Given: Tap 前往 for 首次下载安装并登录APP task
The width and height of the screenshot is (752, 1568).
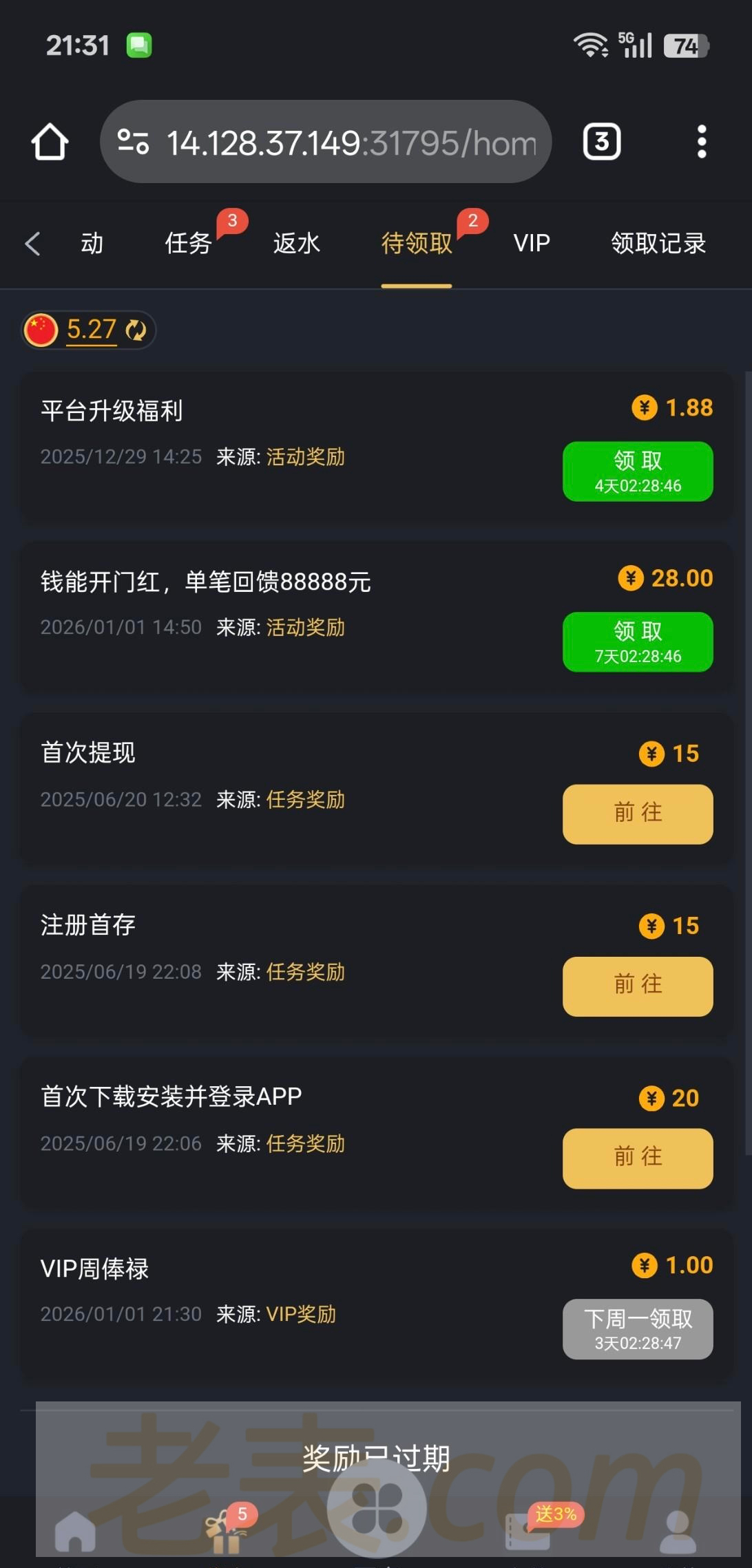Looking at the screenshot, I should click(638, 1158).
